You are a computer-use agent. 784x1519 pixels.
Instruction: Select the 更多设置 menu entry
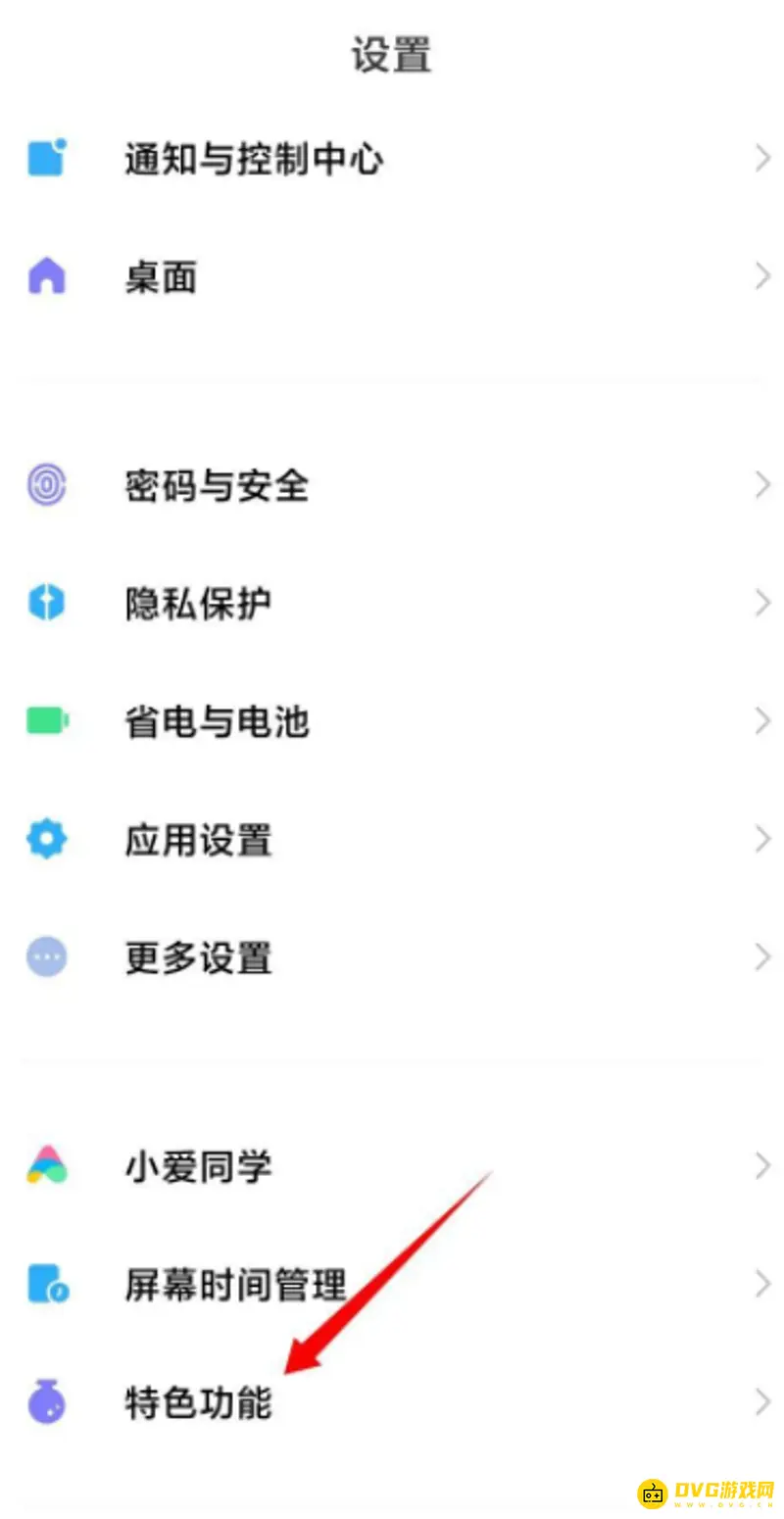(392, 957)
